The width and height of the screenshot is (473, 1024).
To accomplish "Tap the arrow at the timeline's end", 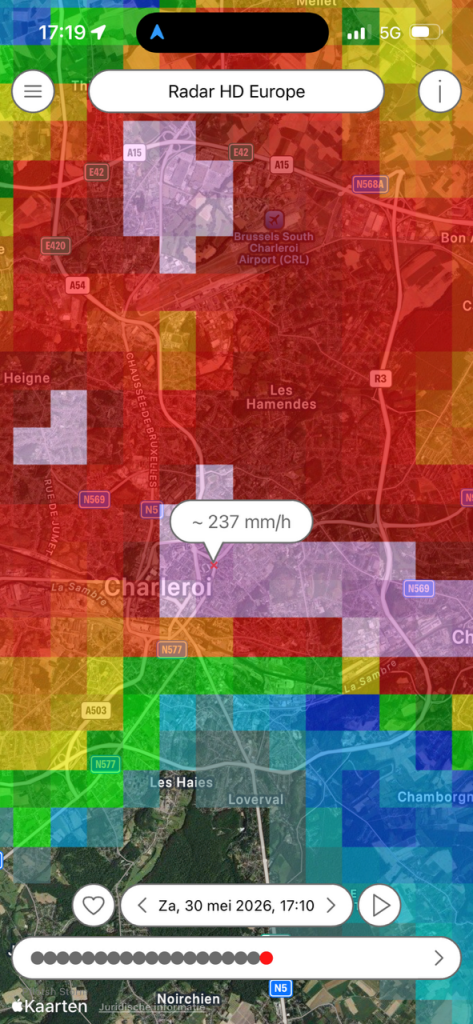I will [x=438, y=958].
